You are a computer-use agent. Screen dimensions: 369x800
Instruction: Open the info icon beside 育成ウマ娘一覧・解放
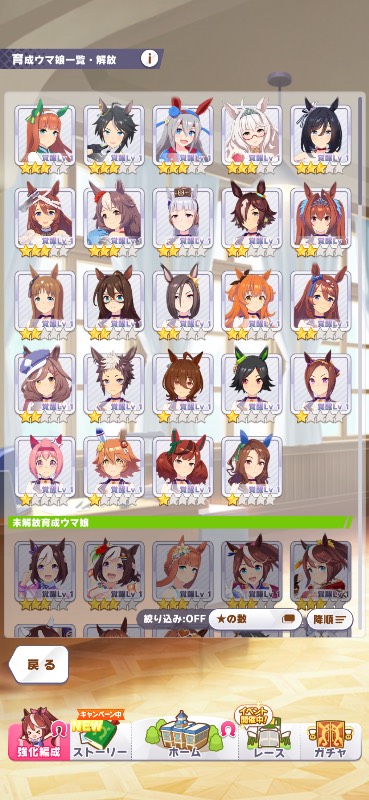click(150, 59)
